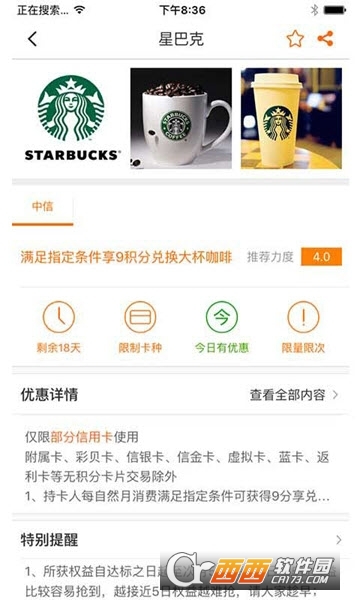Tap the 剩余18天 clock icon
The width and height of the screenshot is (360, 600).
coord(59,317)
